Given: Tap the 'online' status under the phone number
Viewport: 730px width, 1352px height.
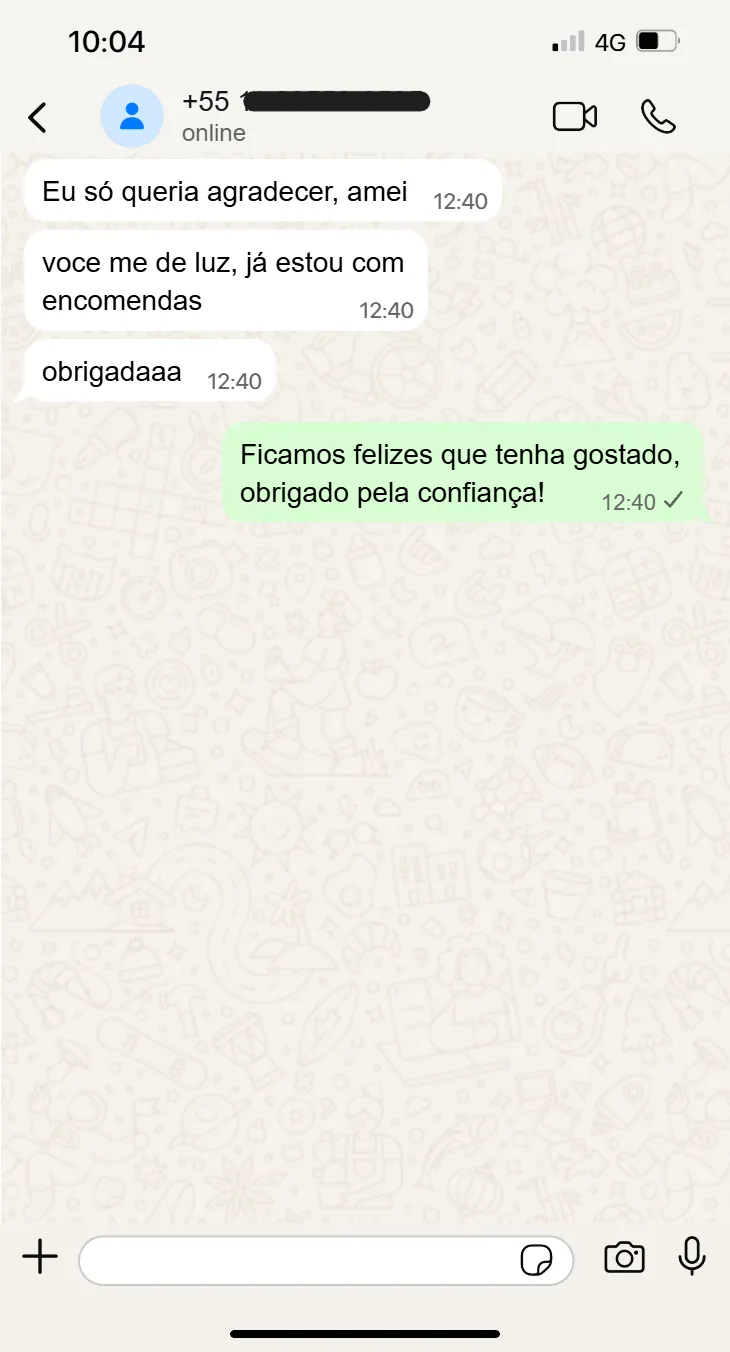Looking at the screenshot, I should click(x=213, y=132).
